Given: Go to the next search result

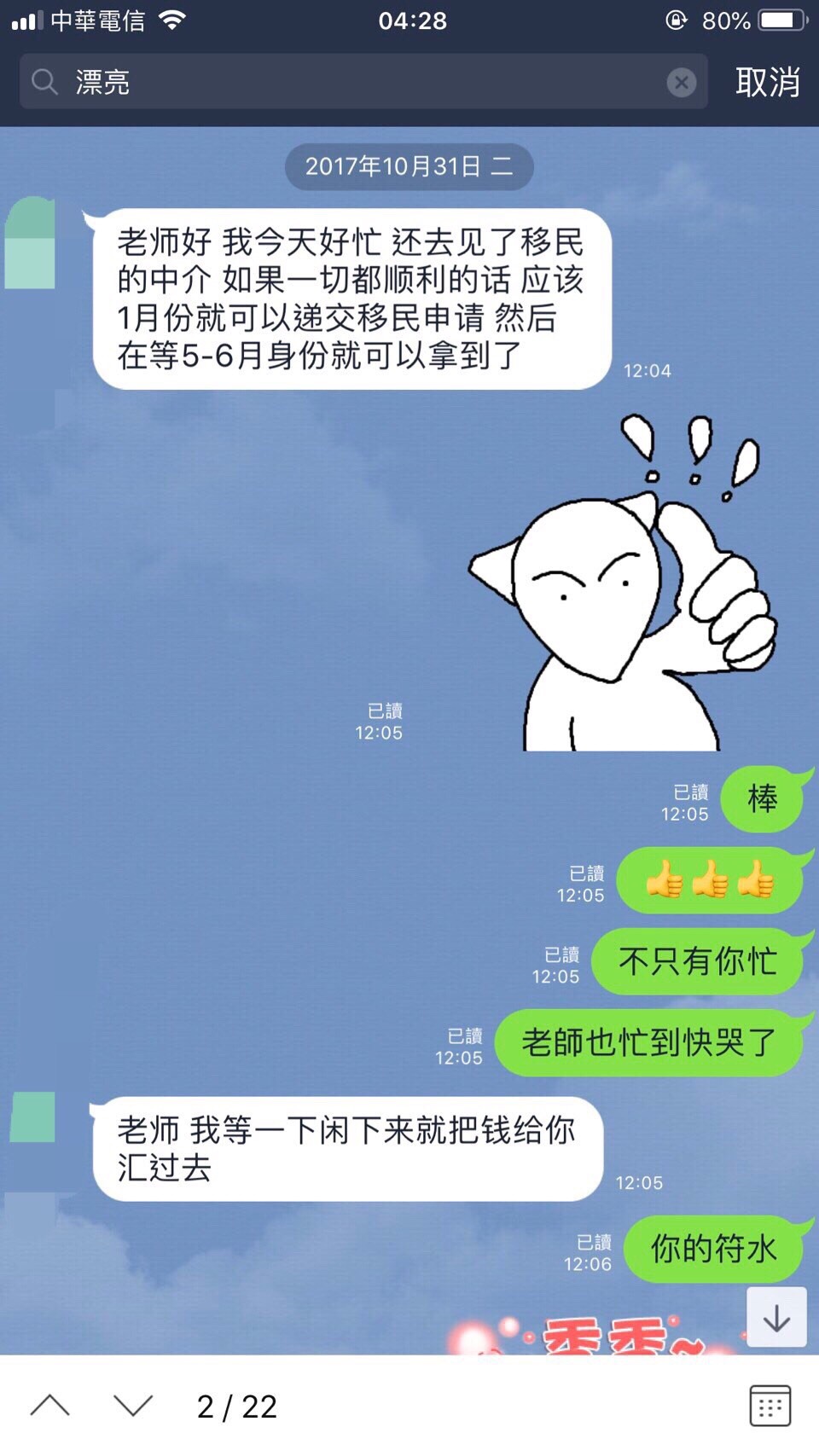Looking at the screenshot, I should click(133, 1405).
